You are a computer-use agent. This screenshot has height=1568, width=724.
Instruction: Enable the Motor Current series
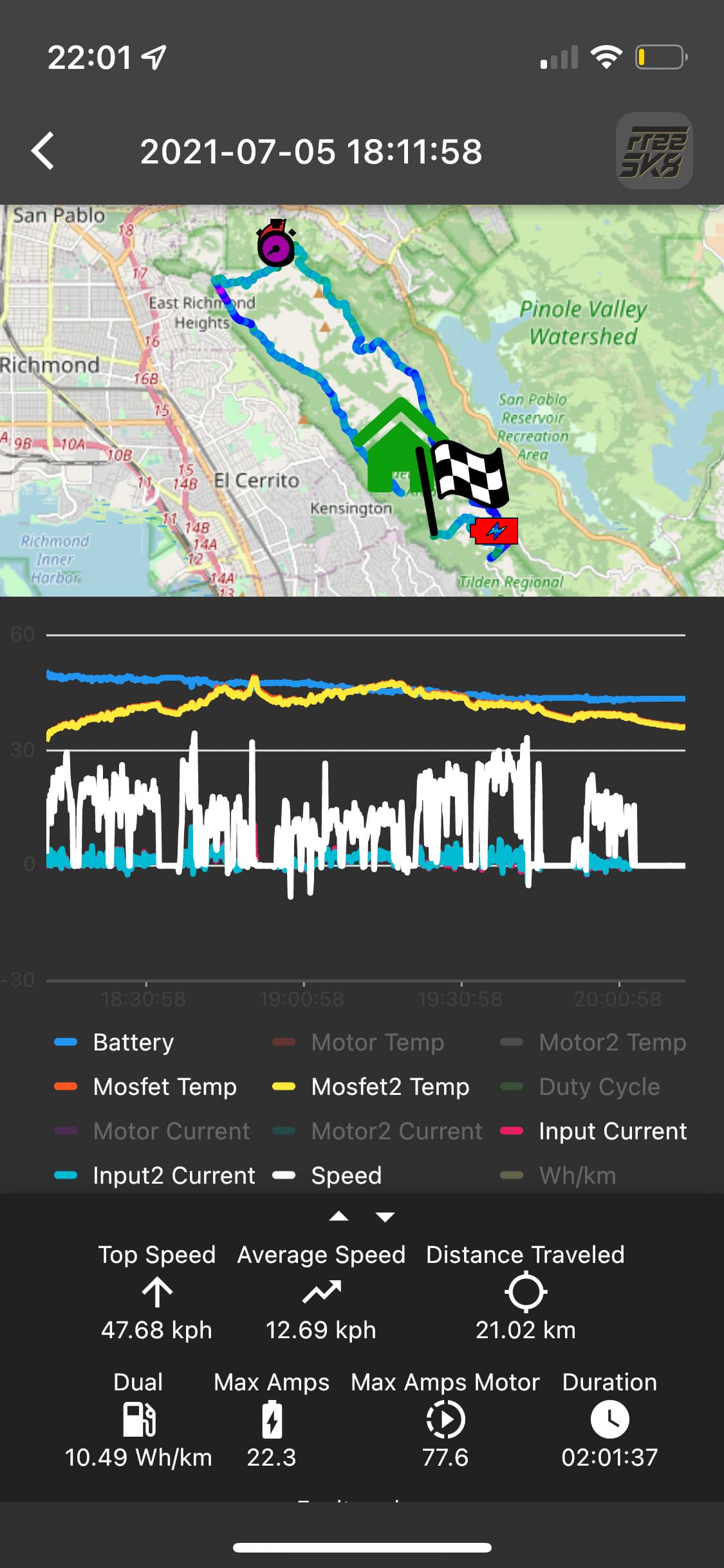point(152,1131)
